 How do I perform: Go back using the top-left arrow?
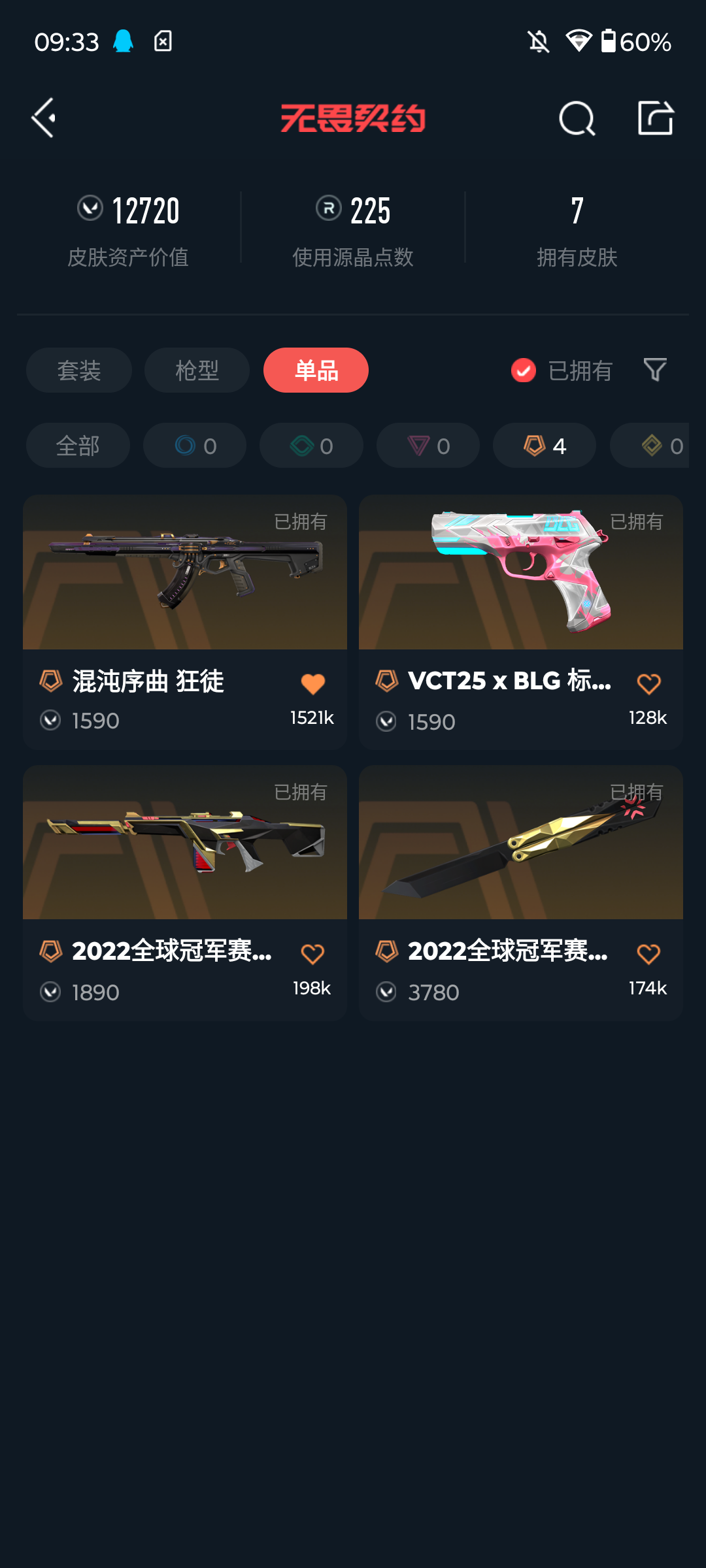point(44,118)
